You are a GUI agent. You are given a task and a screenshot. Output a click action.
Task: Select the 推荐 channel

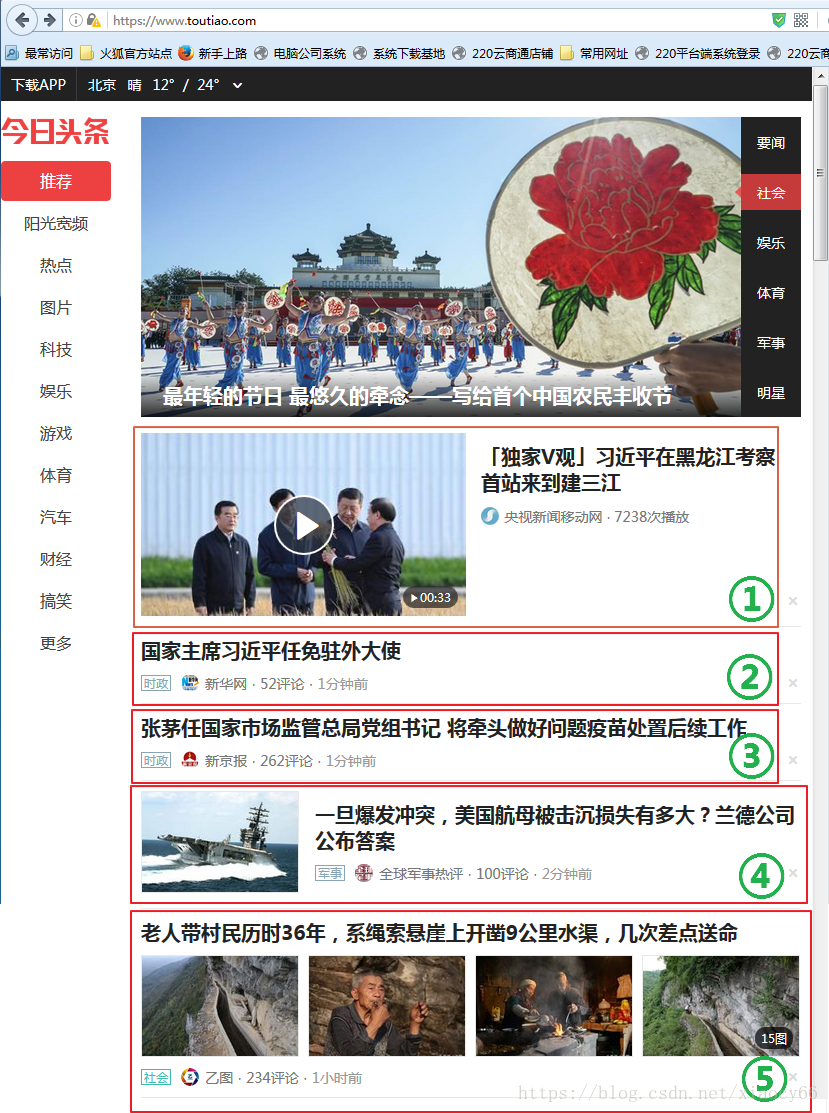click(56, 181)
